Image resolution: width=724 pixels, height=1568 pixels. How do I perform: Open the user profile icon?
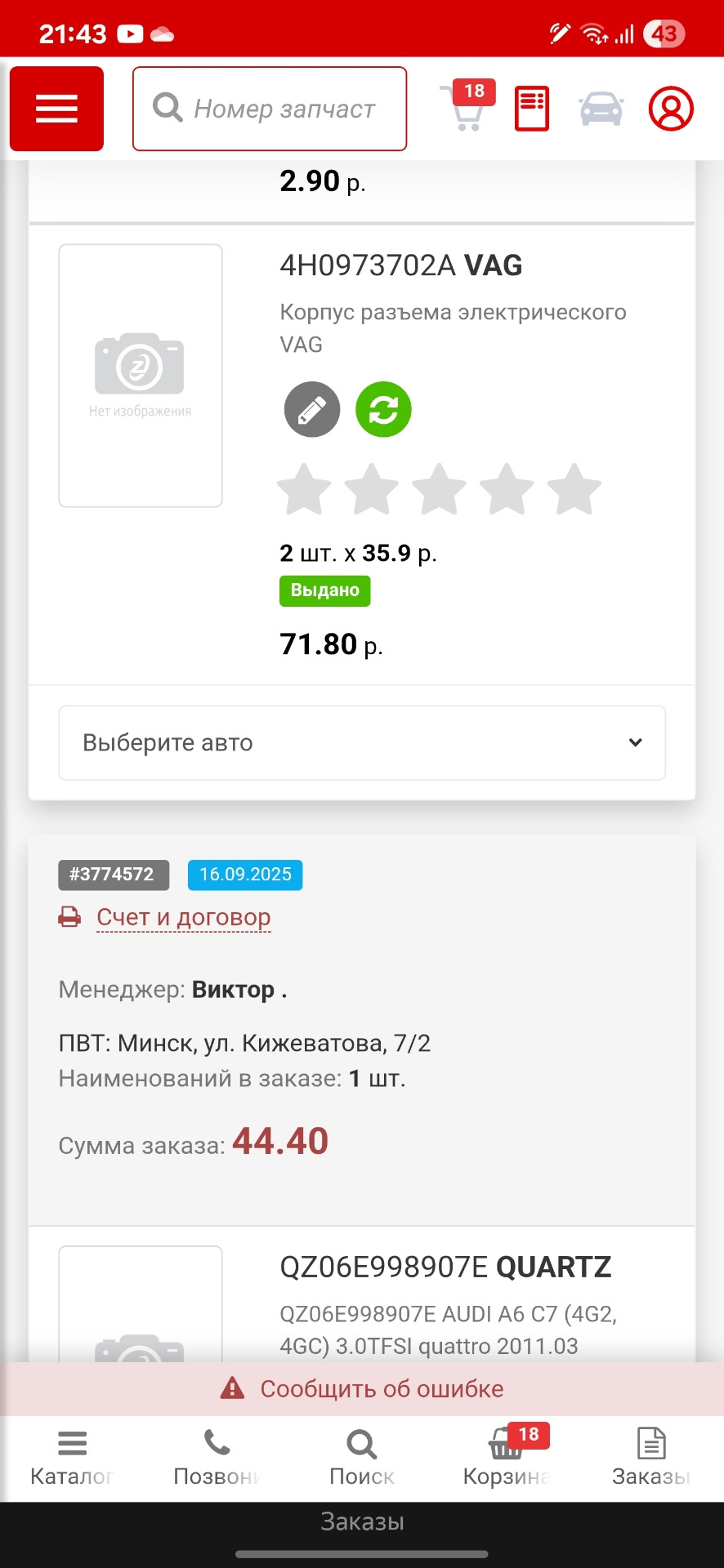(x=671, y=109)
